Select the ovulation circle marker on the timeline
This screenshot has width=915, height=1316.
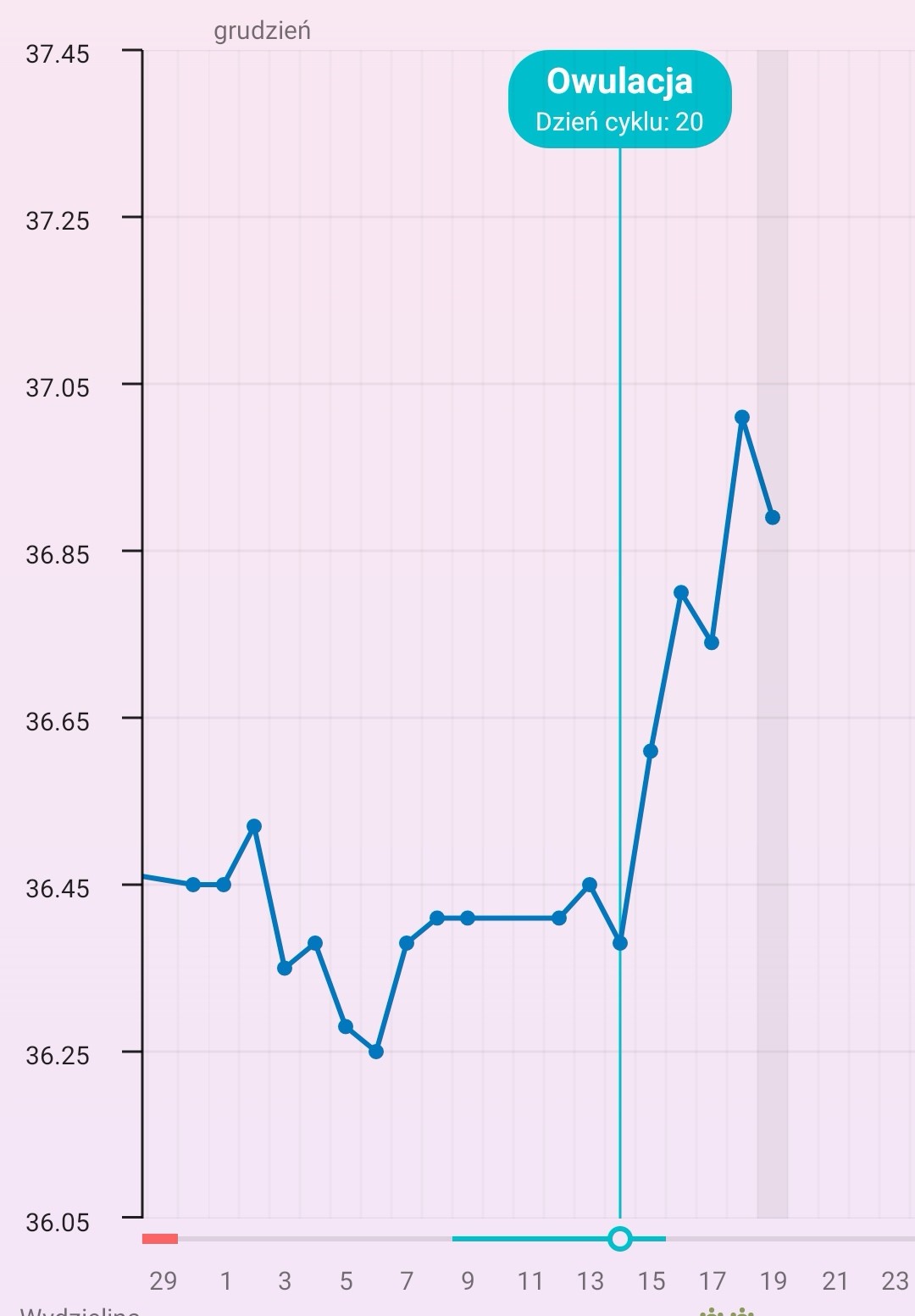620,1239
